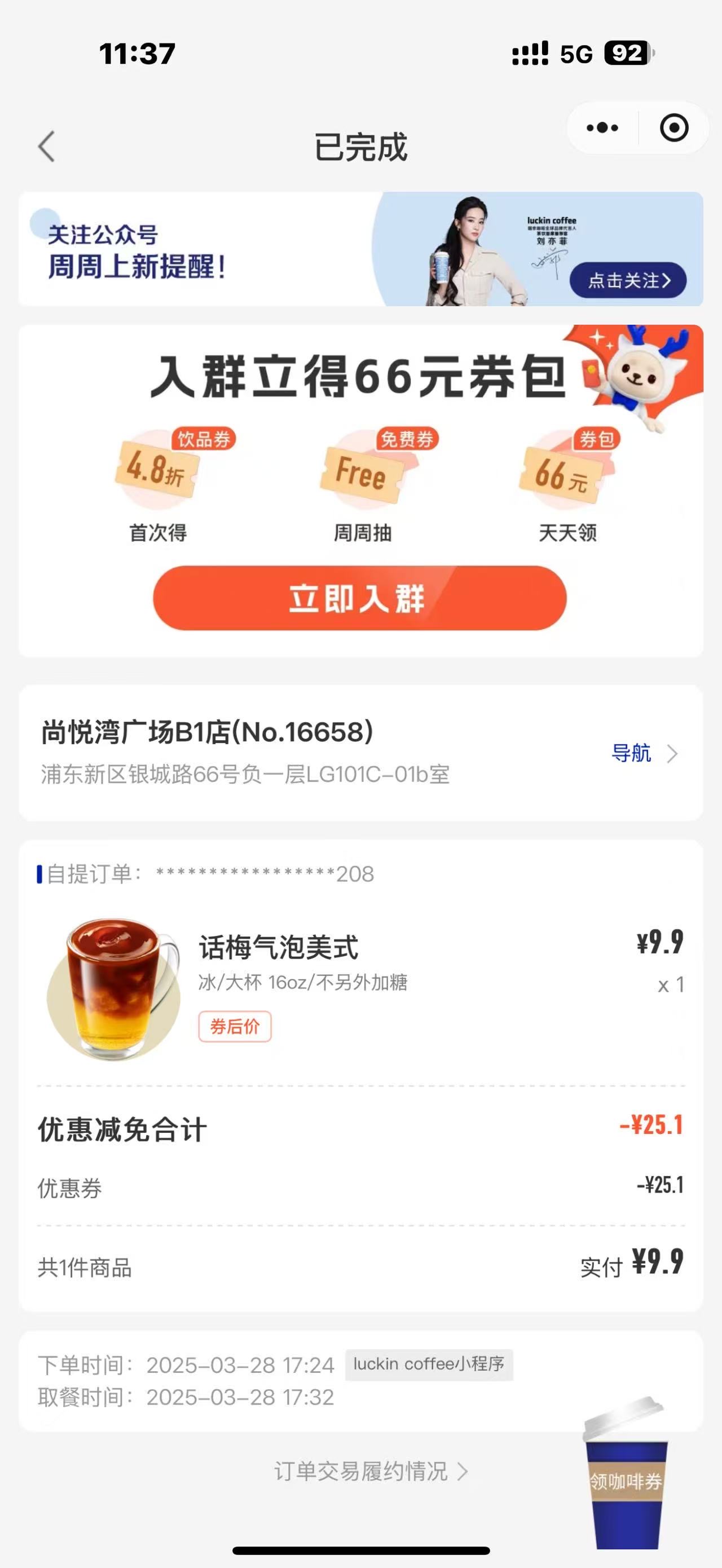The image size is (722, 1568).
Task: Go back with the top-left arrow
Action: coord(46,147)
